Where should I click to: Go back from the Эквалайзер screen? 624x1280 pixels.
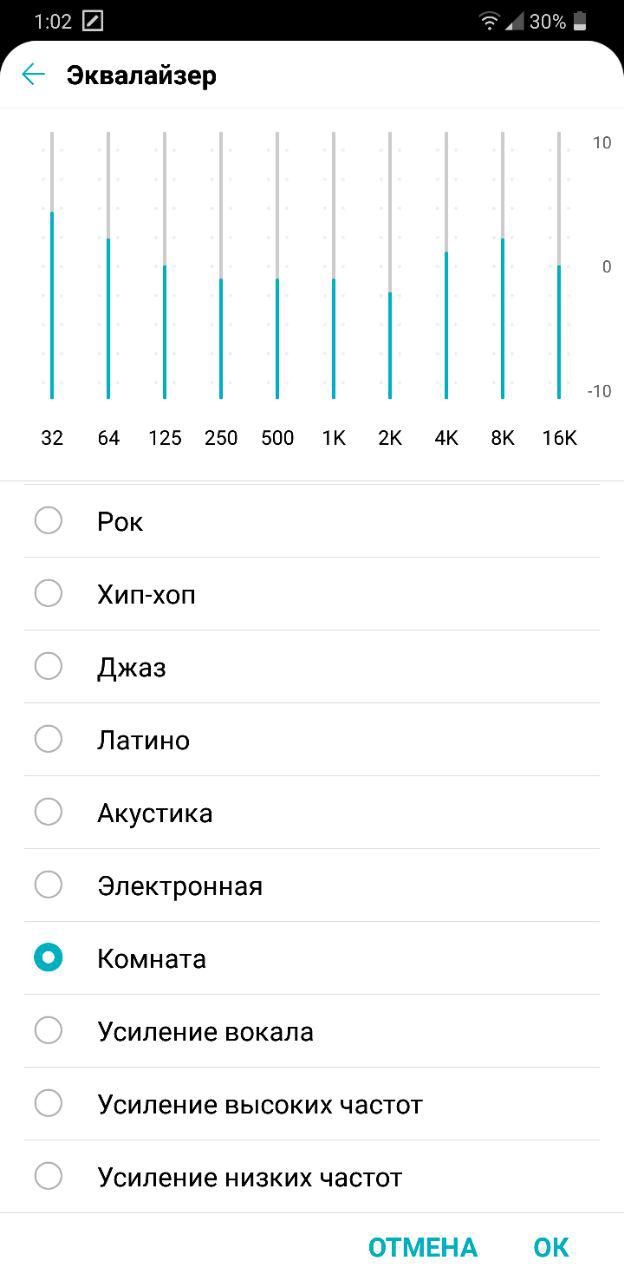[x=33, y=75]
